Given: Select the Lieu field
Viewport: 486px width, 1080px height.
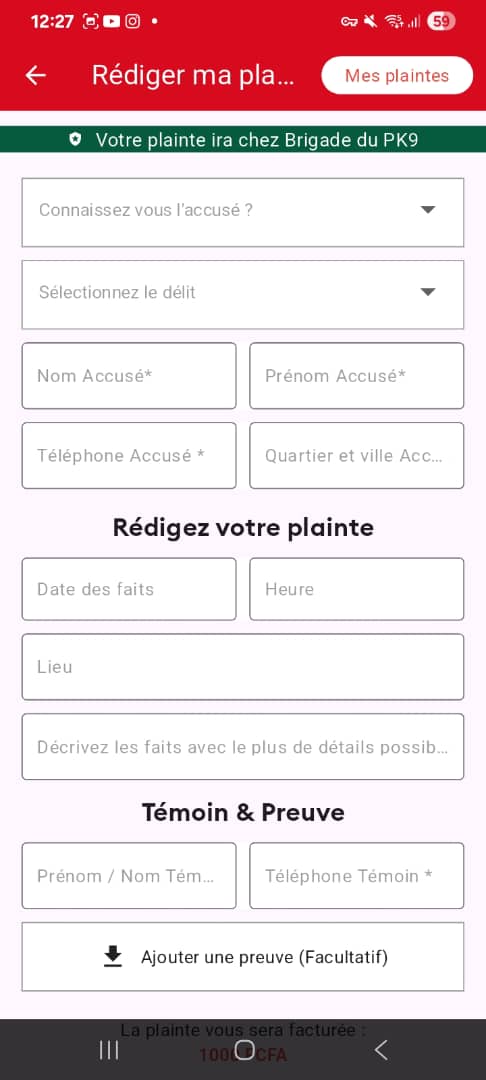Looking at the screenshot, I should pos(243,667).
